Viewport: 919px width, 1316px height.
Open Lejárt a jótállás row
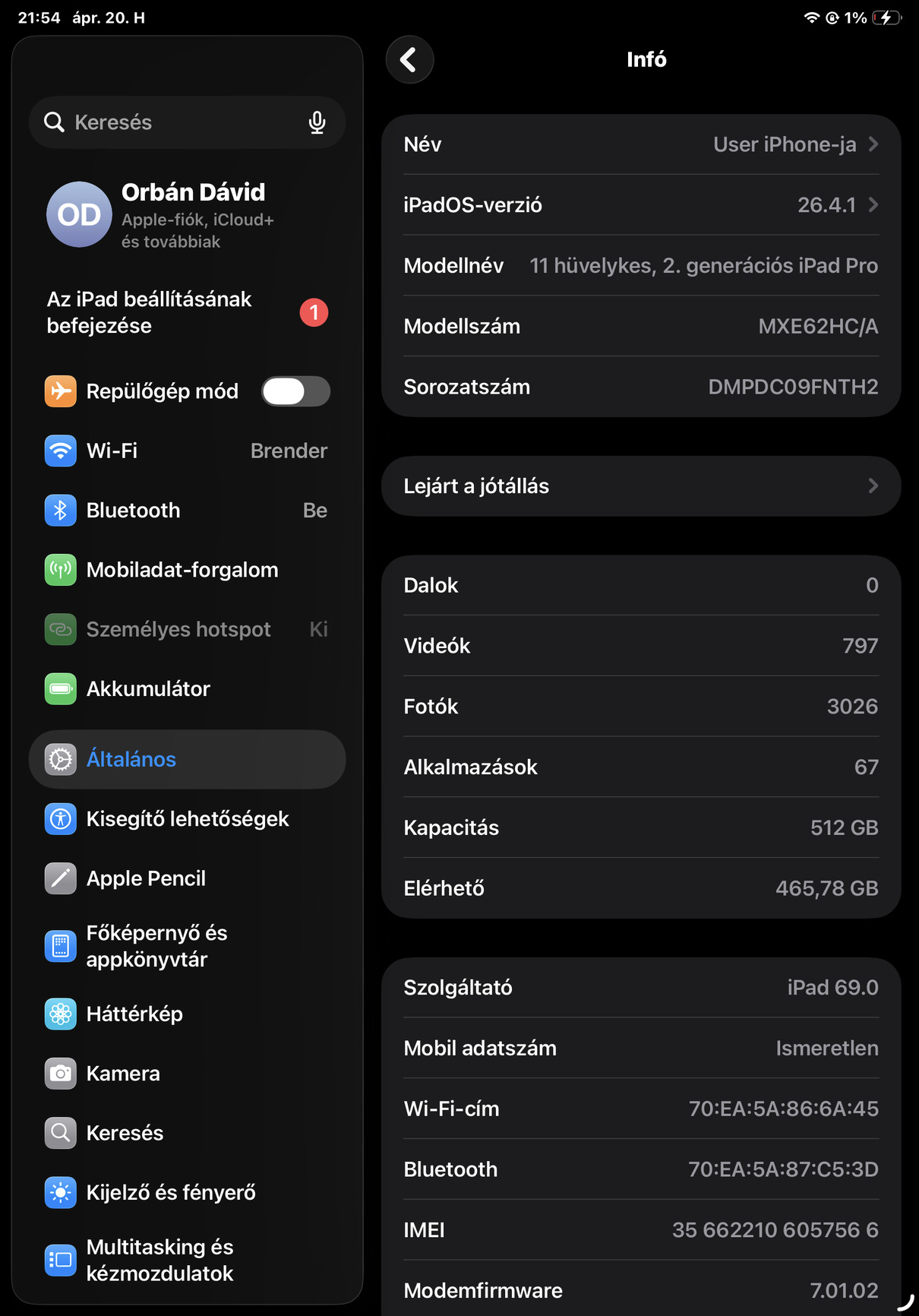click(640, 486)
